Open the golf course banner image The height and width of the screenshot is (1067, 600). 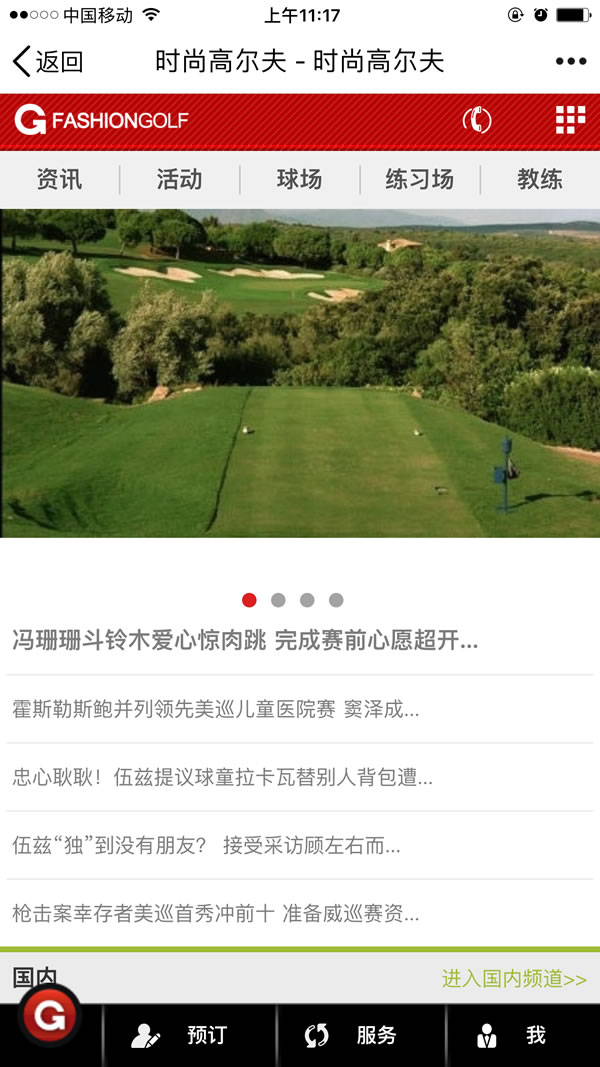pos(300,373)
